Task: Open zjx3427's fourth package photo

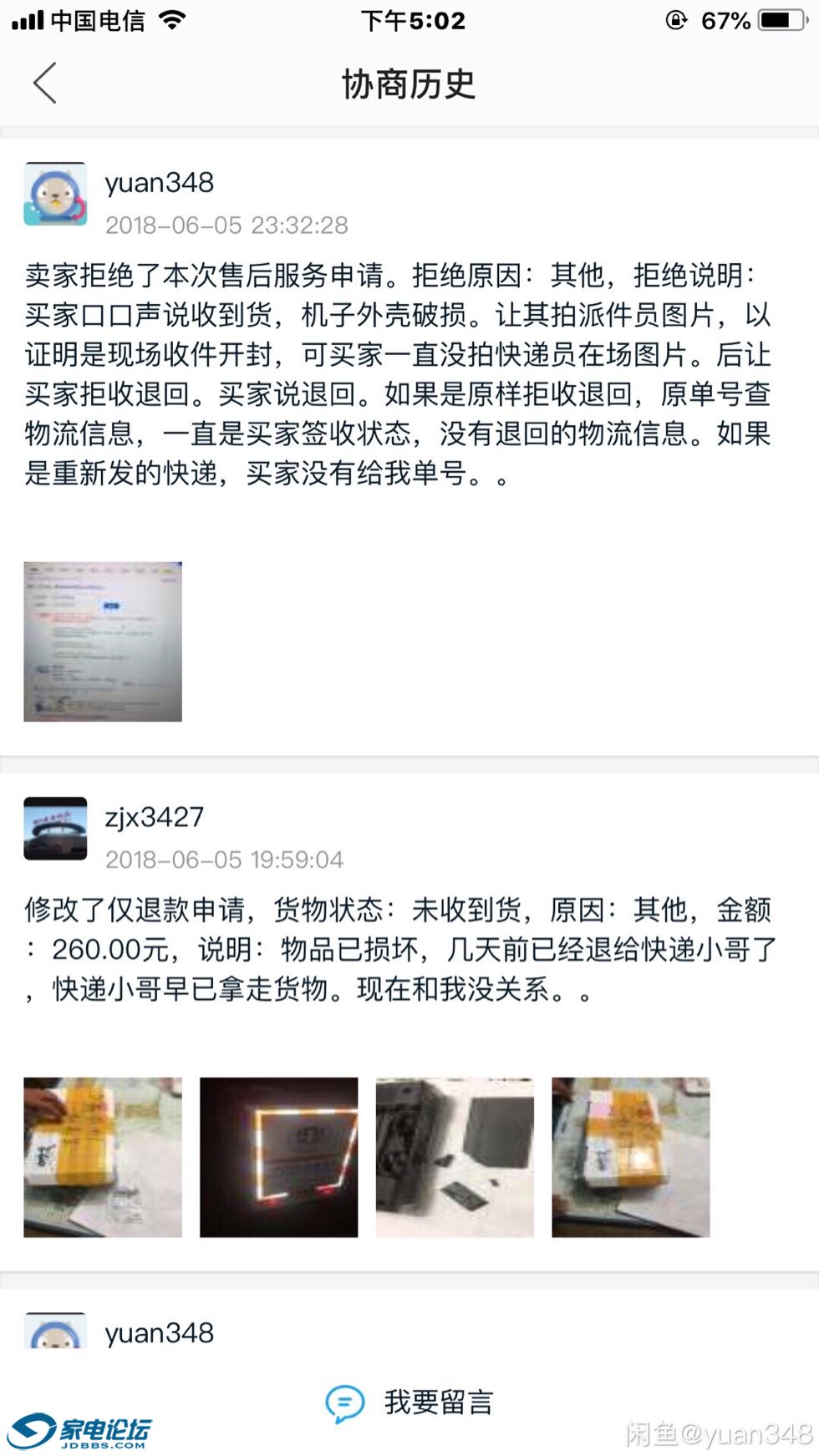Action: (630, 1157)
